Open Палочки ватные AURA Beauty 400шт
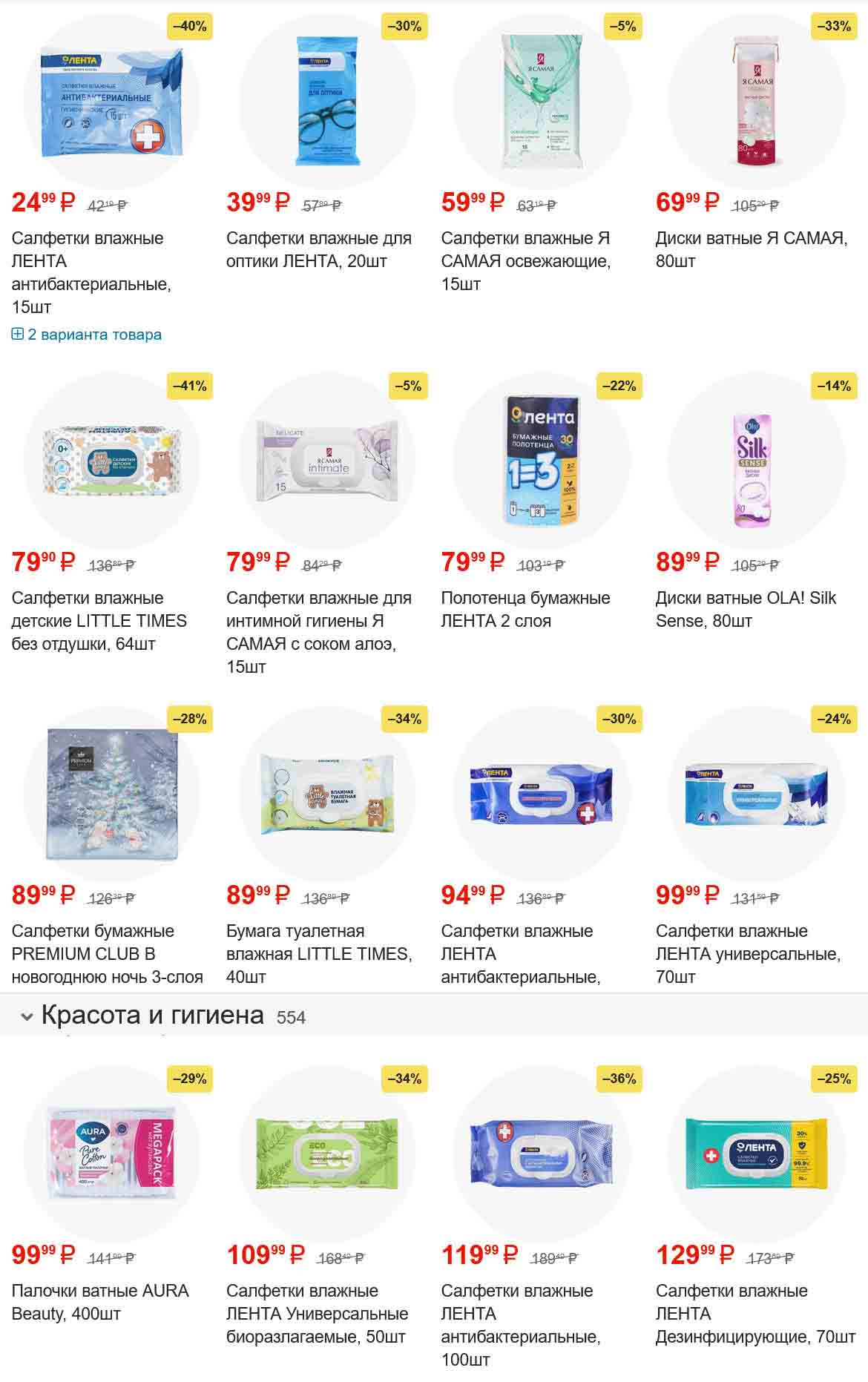Image resolution: width=868 pixels, height=1382 pixels. coord(100,1301)
